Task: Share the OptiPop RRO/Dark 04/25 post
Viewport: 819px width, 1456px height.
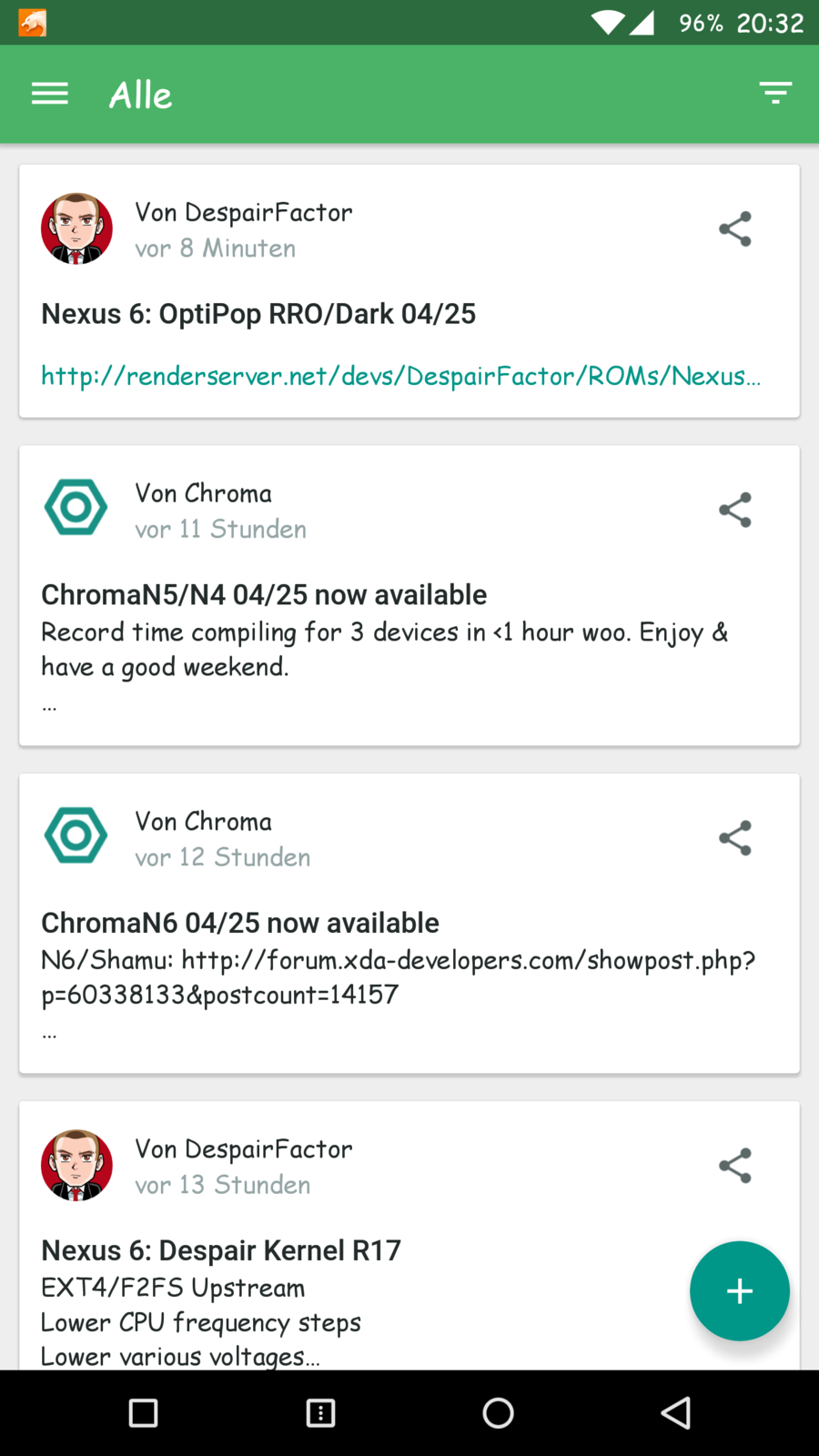Action: (734, 229)
